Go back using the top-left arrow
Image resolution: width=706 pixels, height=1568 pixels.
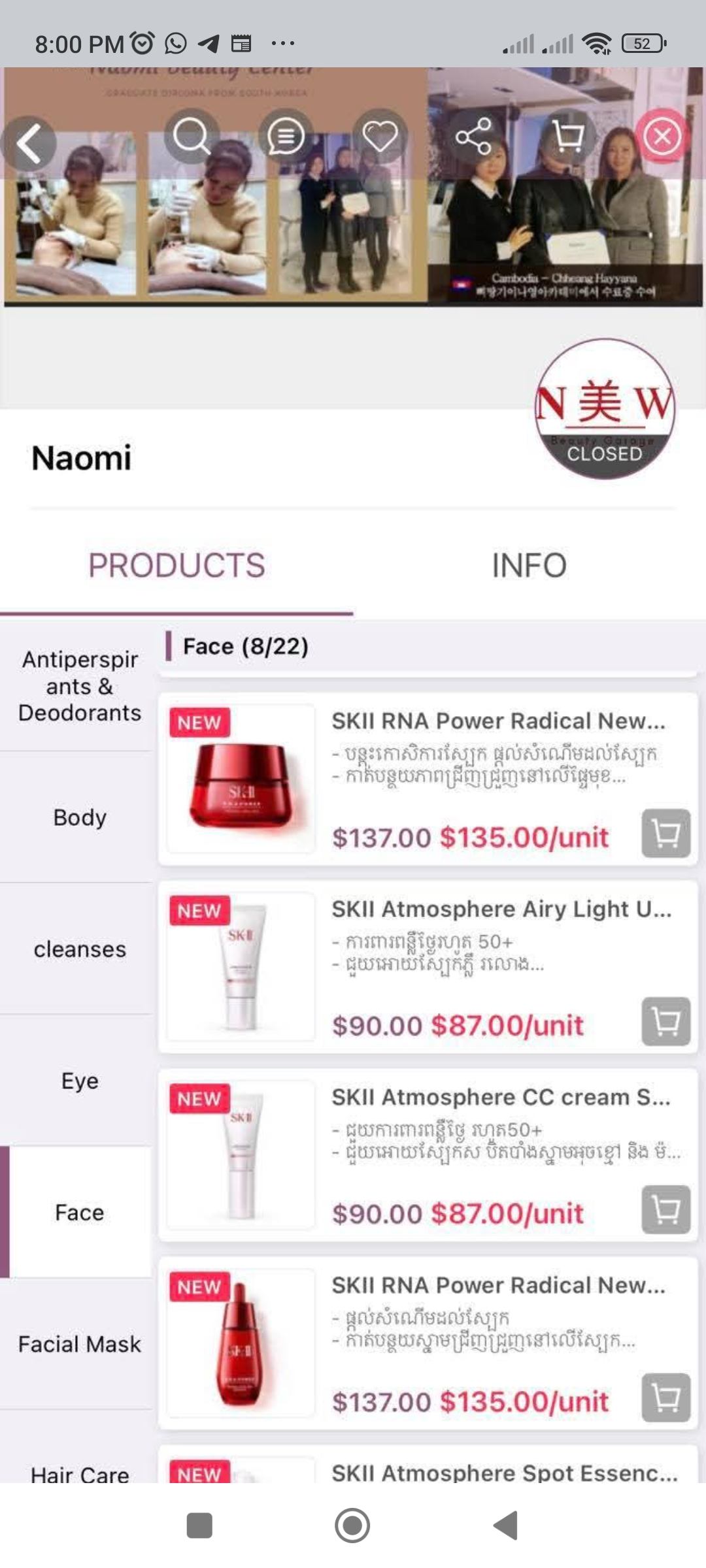[x=29, y=143]
